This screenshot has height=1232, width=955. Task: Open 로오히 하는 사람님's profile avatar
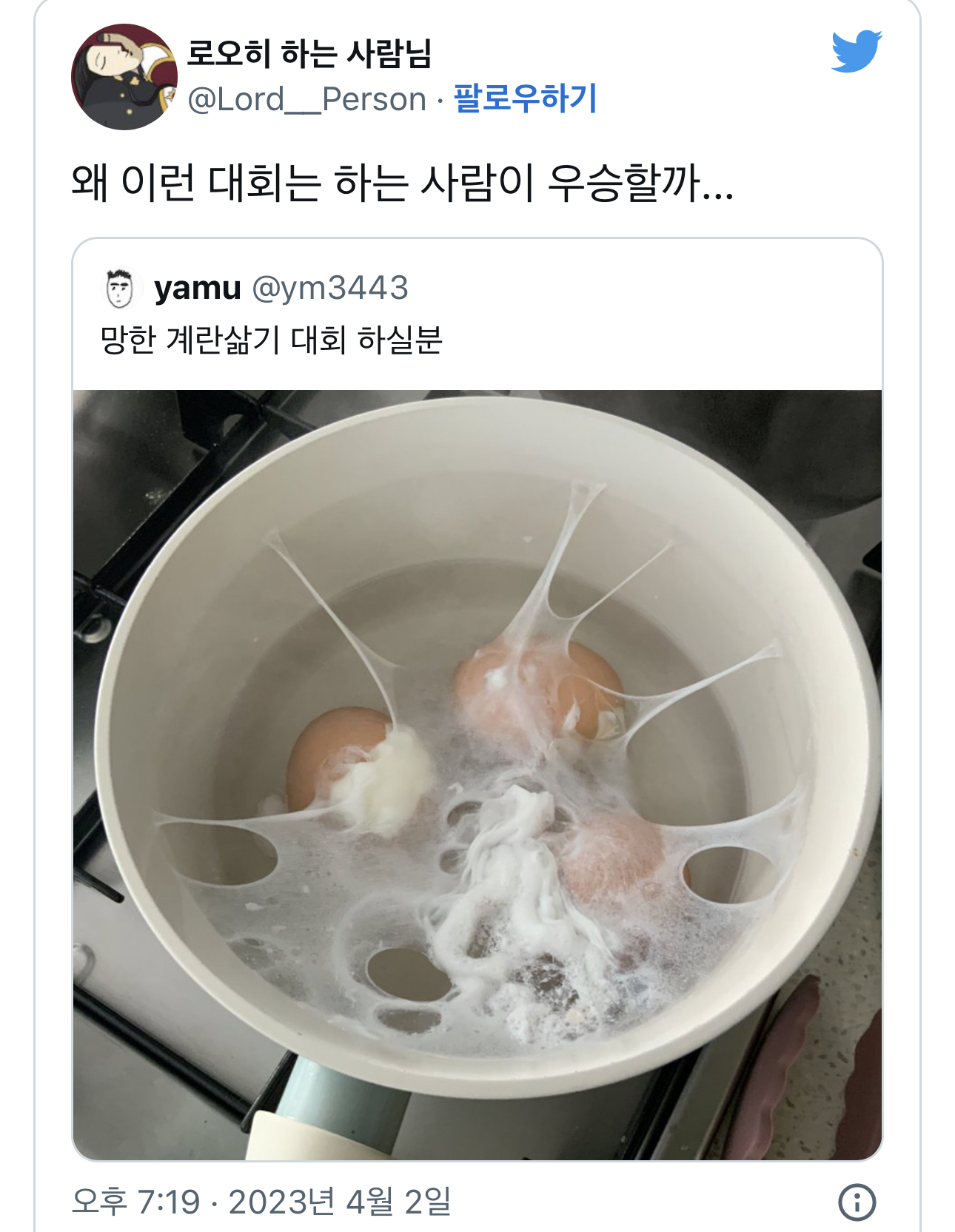[x=124, y=77]
